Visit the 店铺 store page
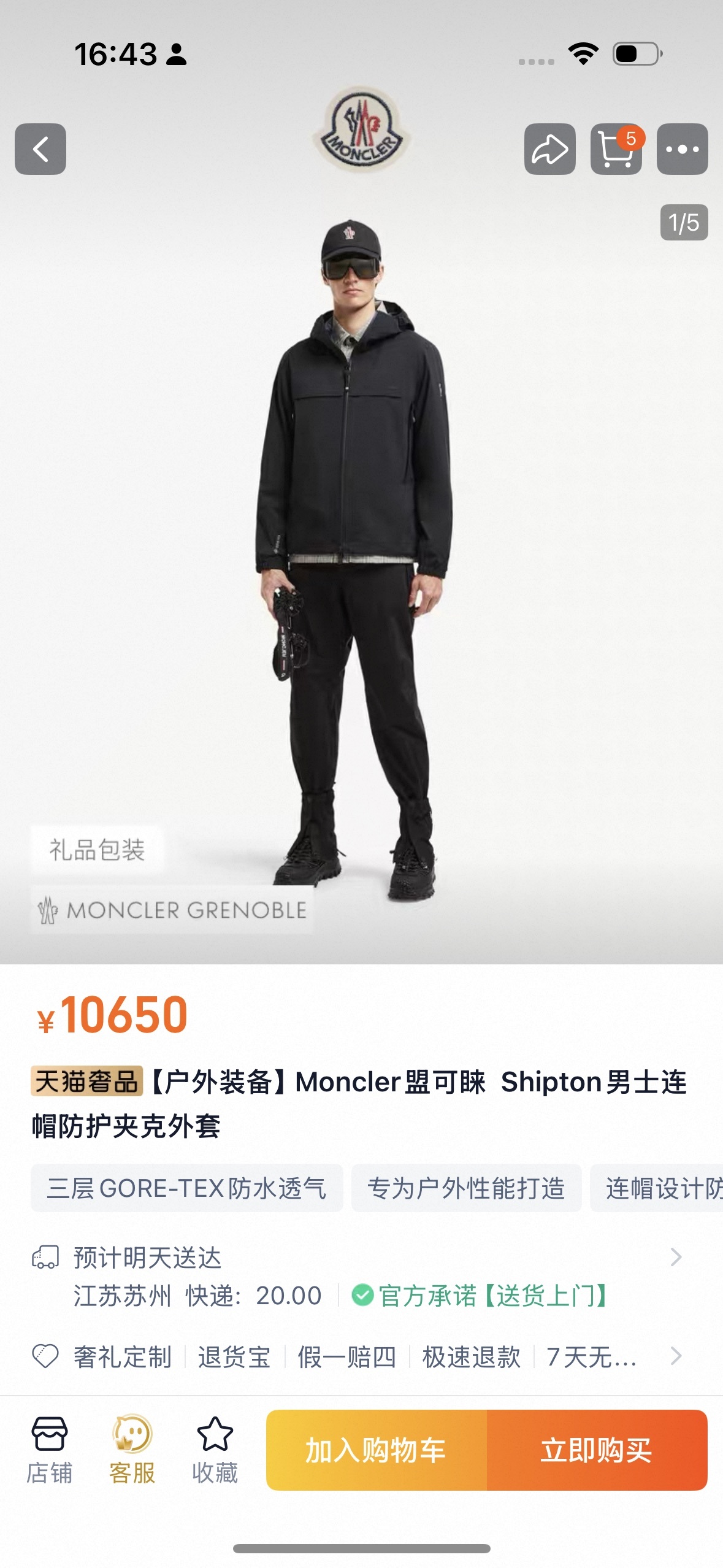This screenshot has height=1568, width=723. (x=49, y=1450)
